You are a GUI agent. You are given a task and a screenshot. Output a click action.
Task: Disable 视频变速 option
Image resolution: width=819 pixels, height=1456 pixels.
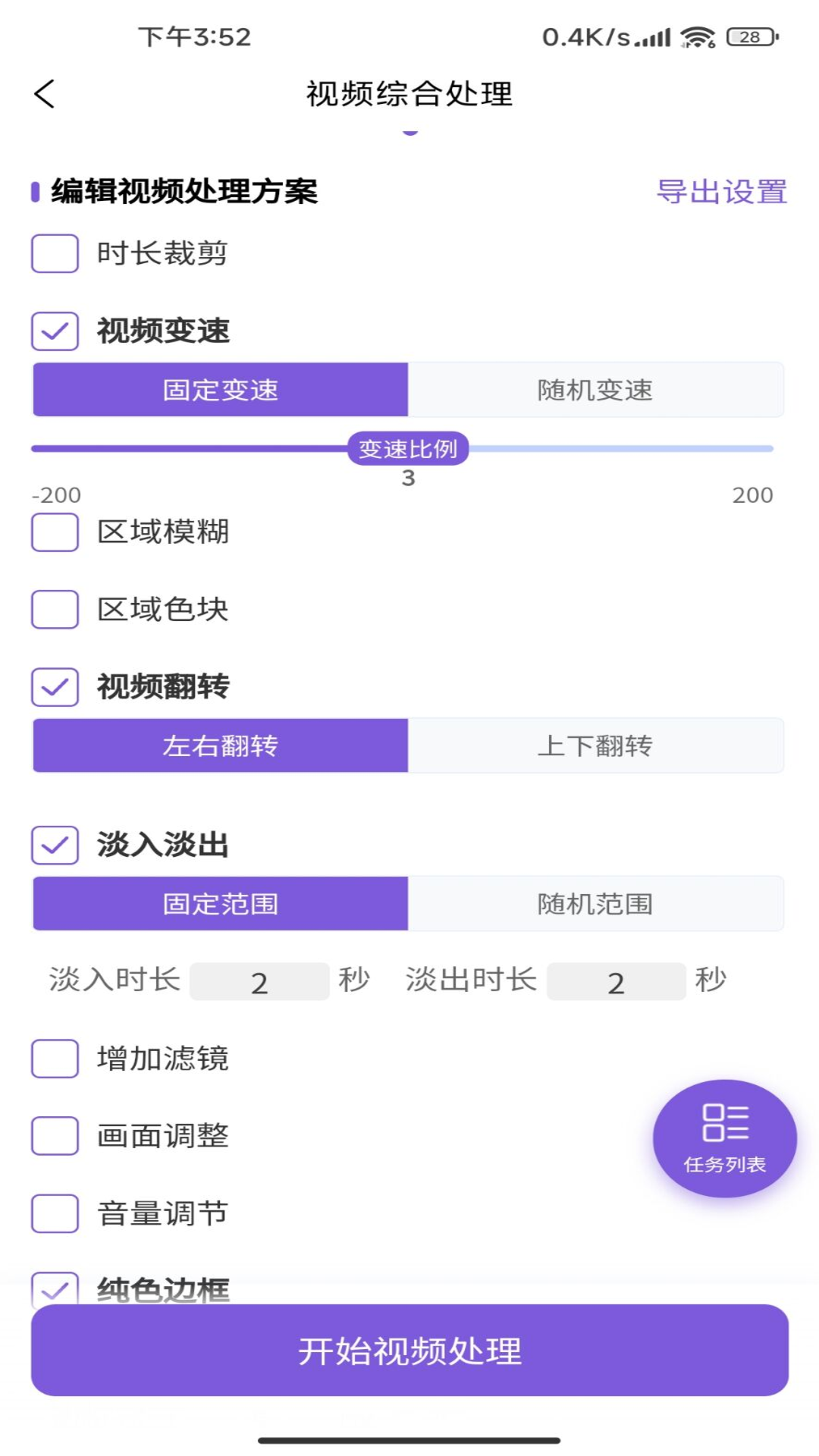(54, 330)
